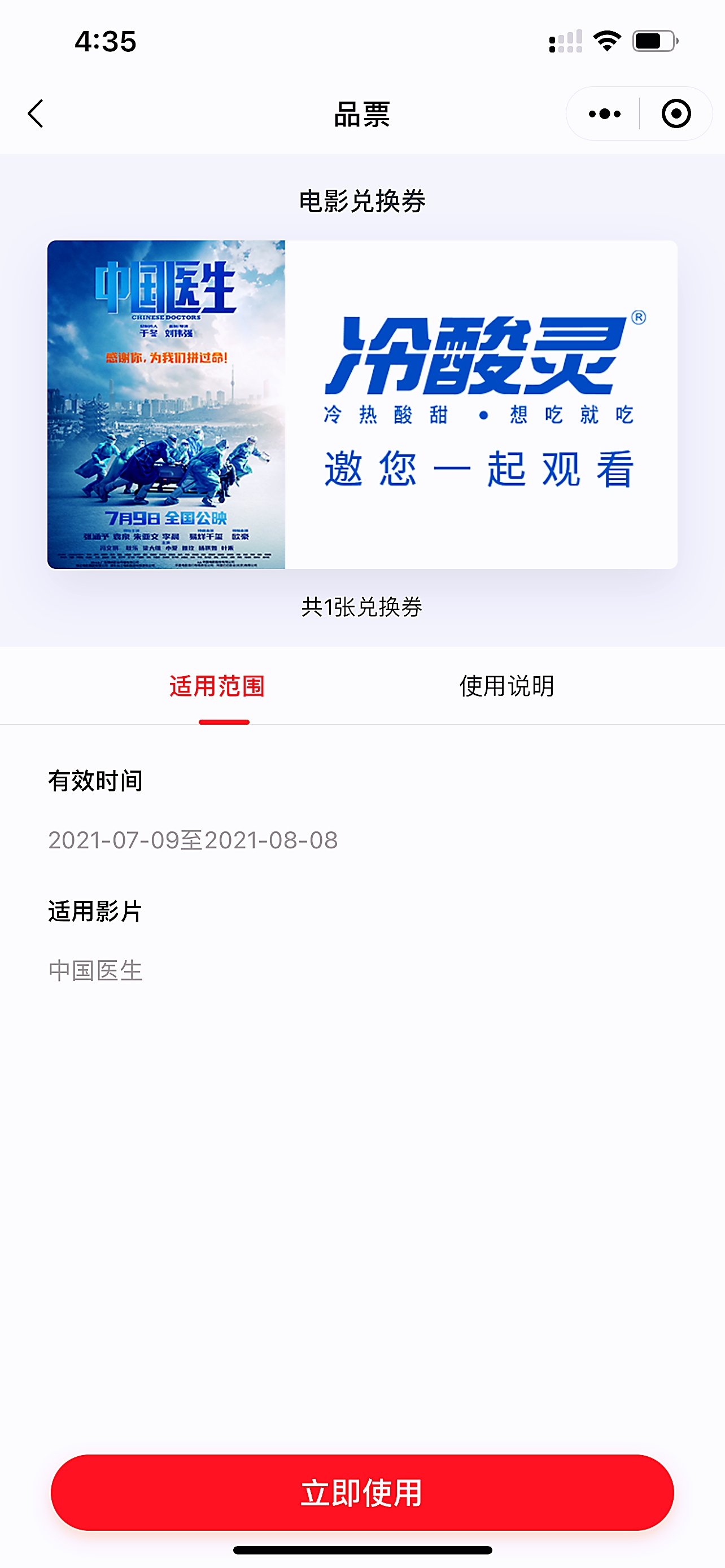The width and height of the screenshot is (725, 1568).
Task: Select the 适用范围 tab
Action: (217, 686)
